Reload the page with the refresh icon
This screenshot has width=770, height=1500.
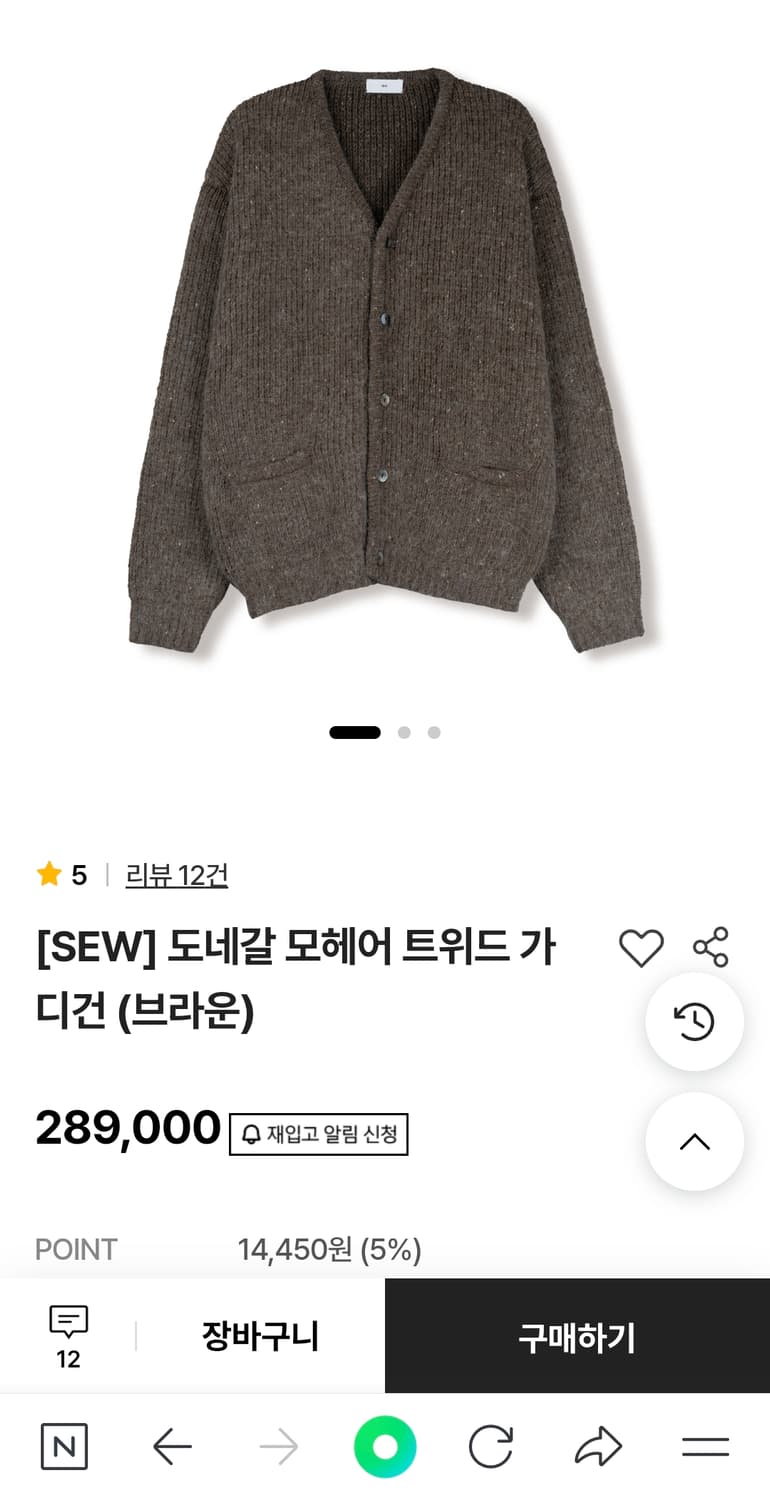point(491,1446)
